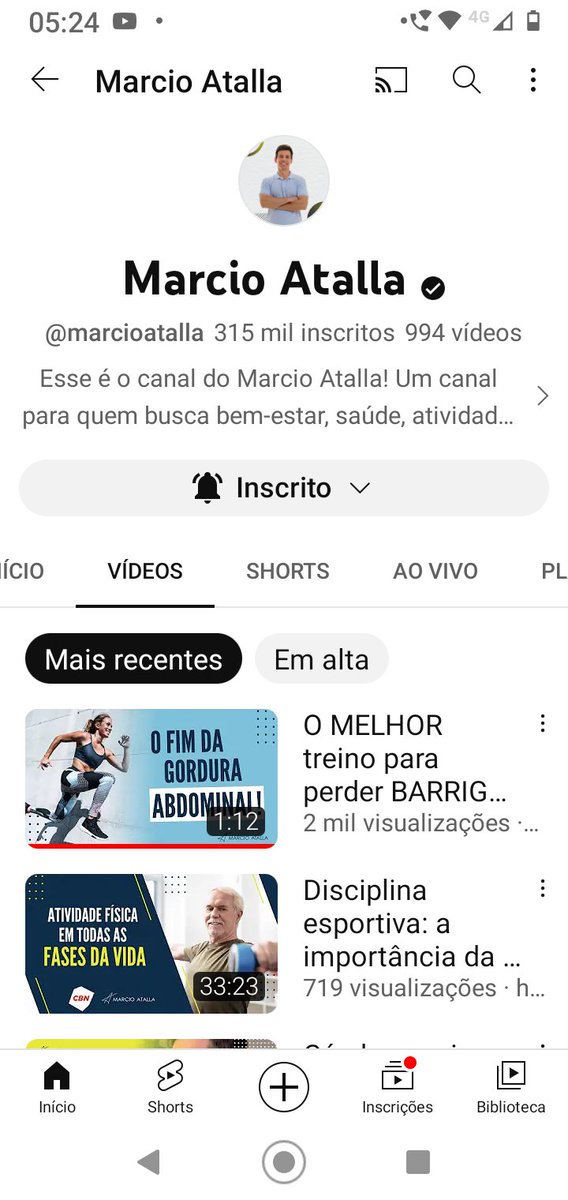Go back using the top arrow
Screen dimensions: 568x1200
pos(45,80)
